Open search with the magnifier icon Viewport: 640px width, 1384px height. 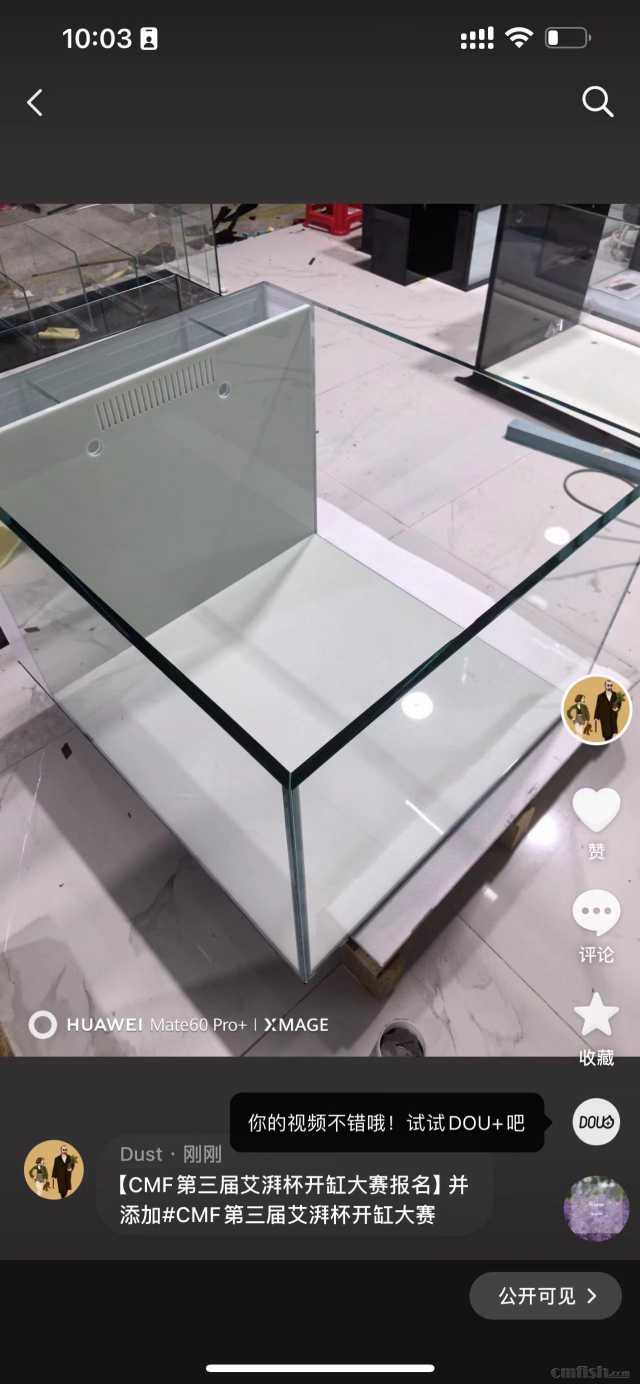pyautogui.click(x=597, y=101)
